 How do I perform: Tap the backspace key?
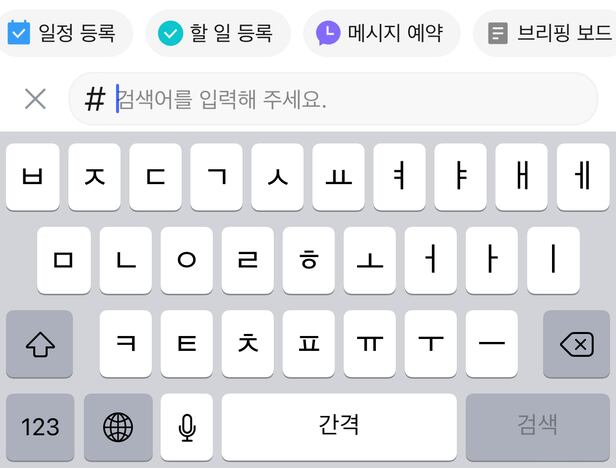click(x=576, y=344)
